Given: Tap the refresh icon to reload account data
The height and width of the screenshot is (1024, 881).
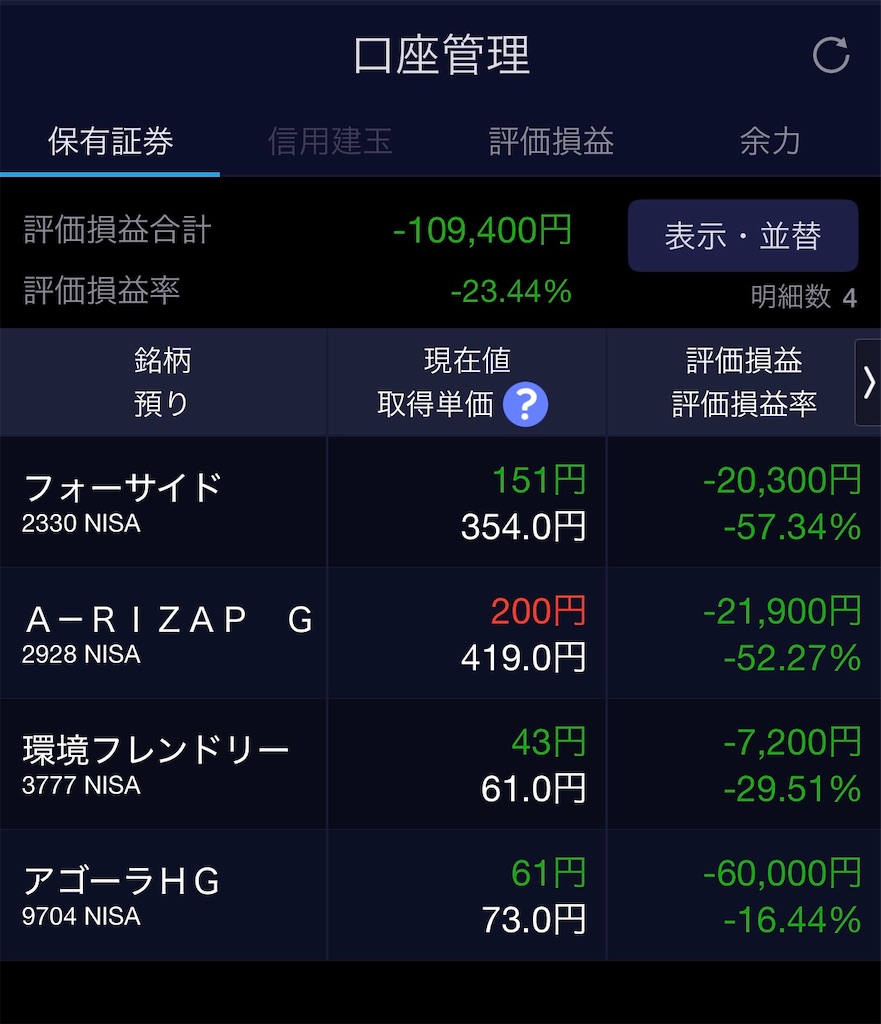Looking at the screenshot, I should [831, 57].
